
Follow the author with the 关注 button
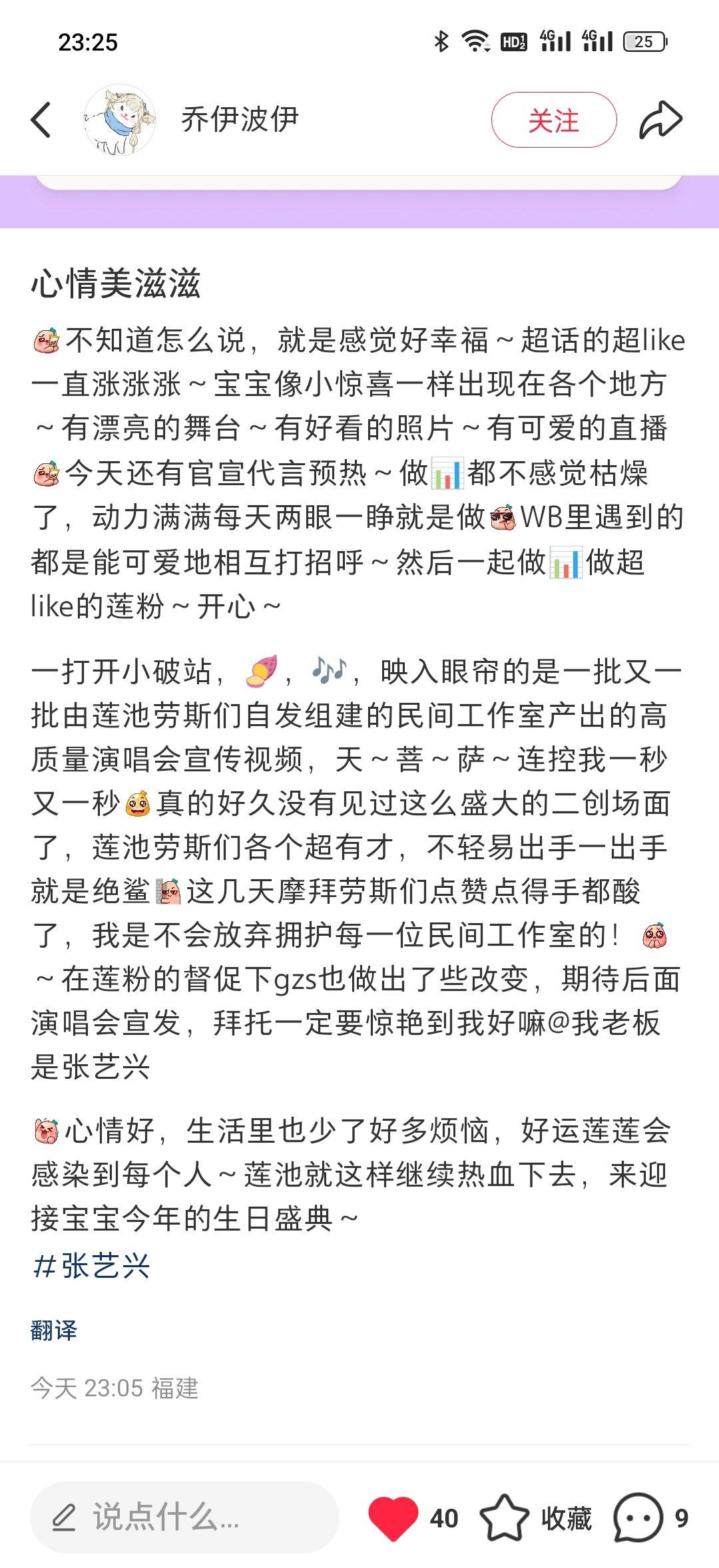tap(554, 120)
